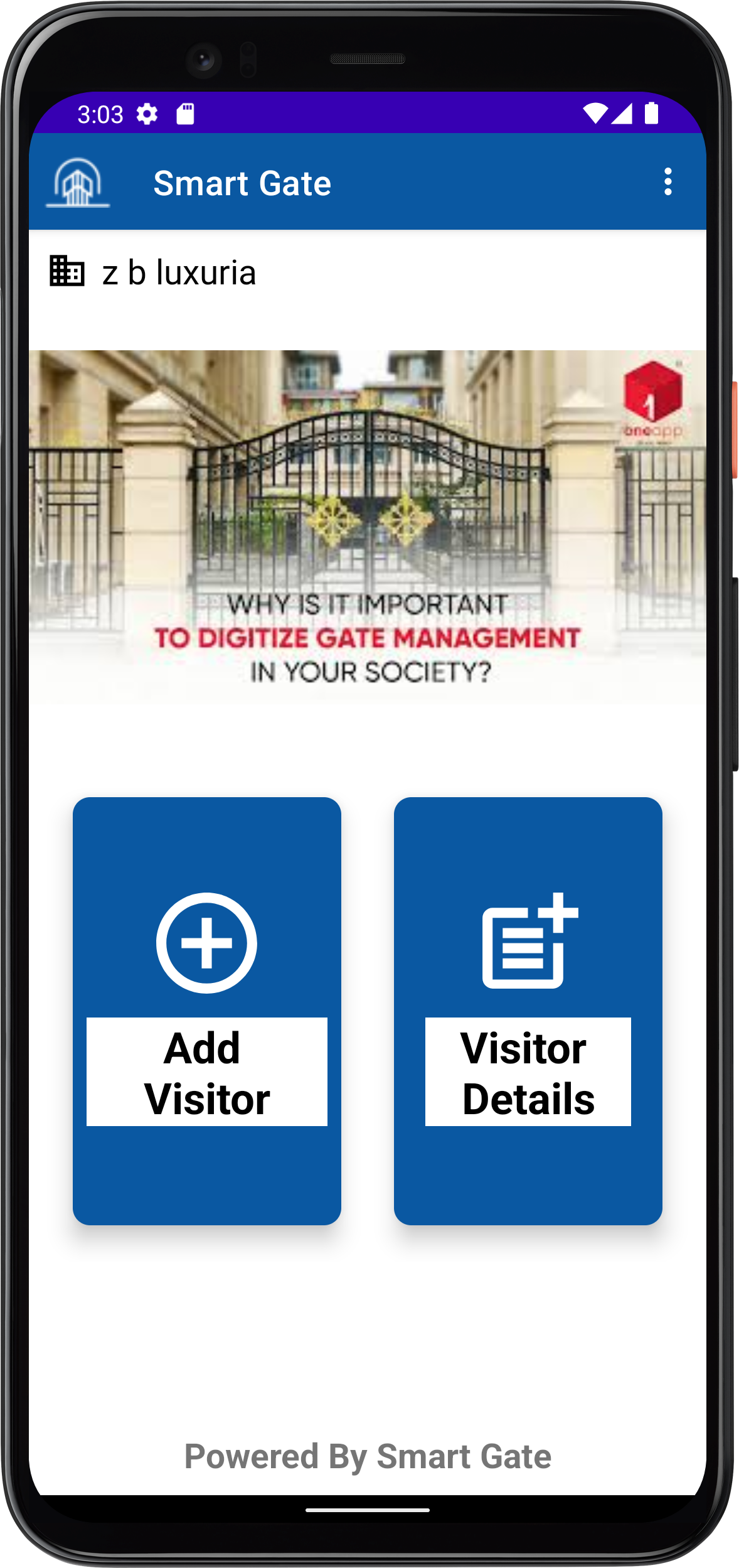This screenshot has height=1568, width=739.
Task: Open the Add Visitor card
Action: (x=206, y=1010)
